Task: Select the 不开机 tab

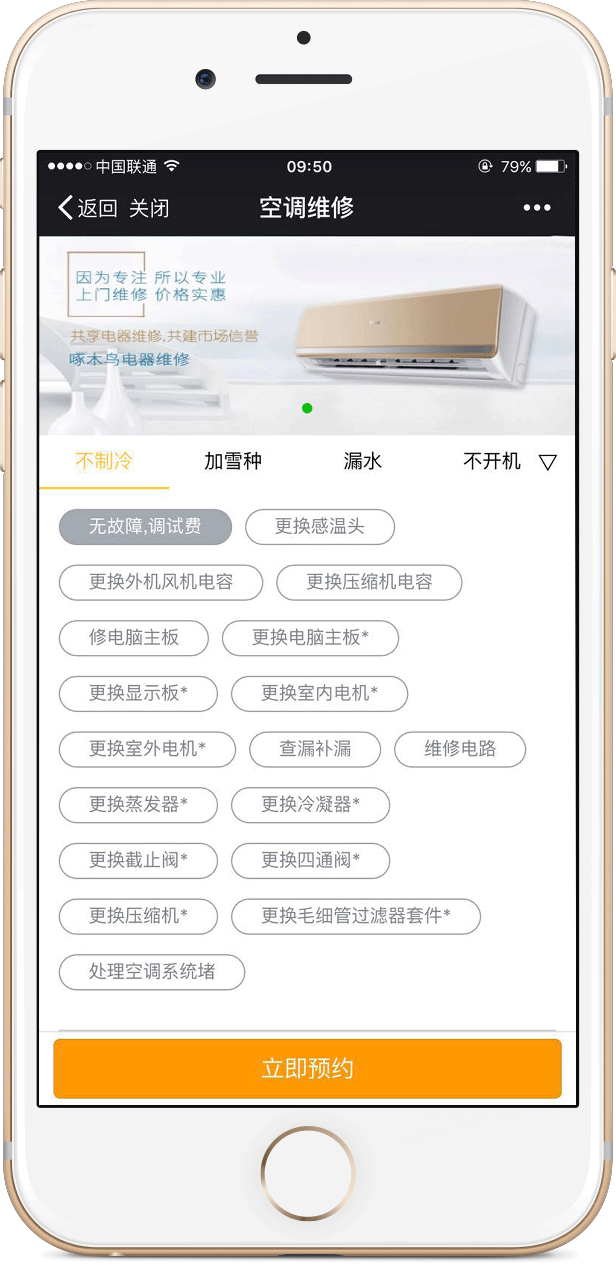Action: click(x=492, y=461)
